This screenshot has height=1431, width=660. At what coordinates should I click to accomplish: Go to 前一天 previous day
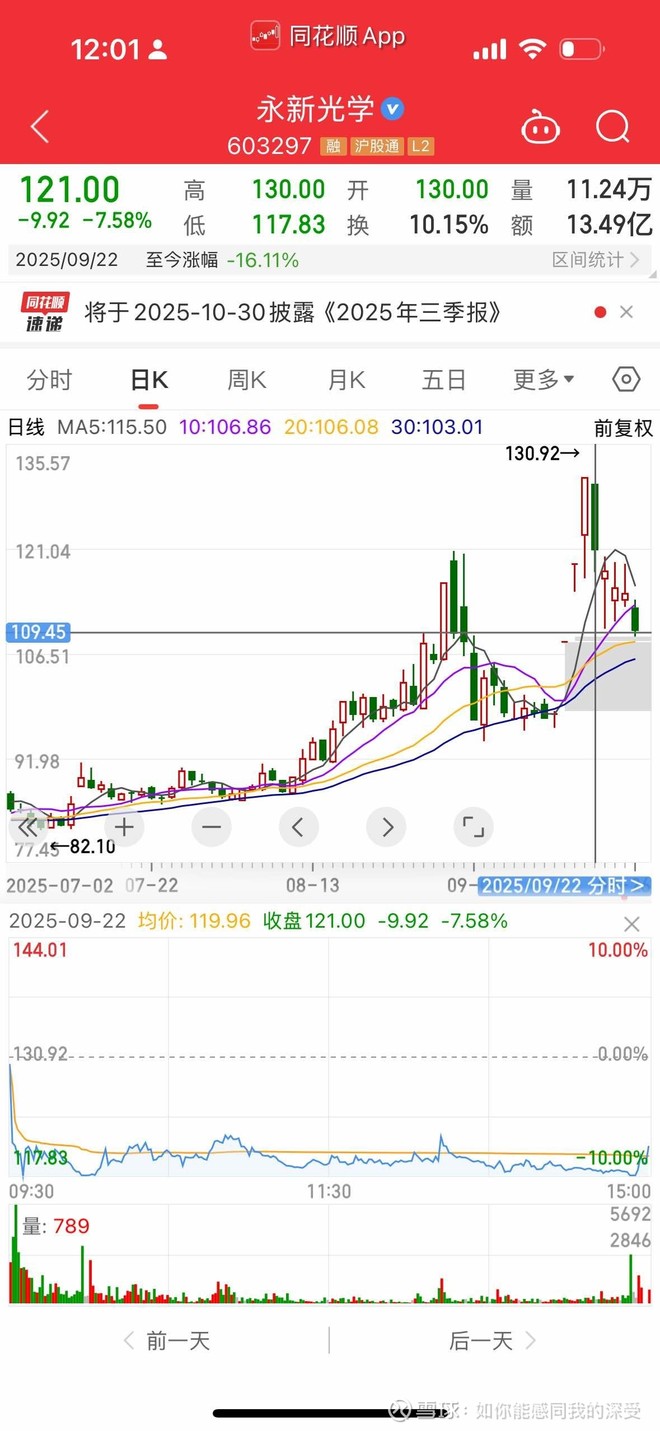167,1341
